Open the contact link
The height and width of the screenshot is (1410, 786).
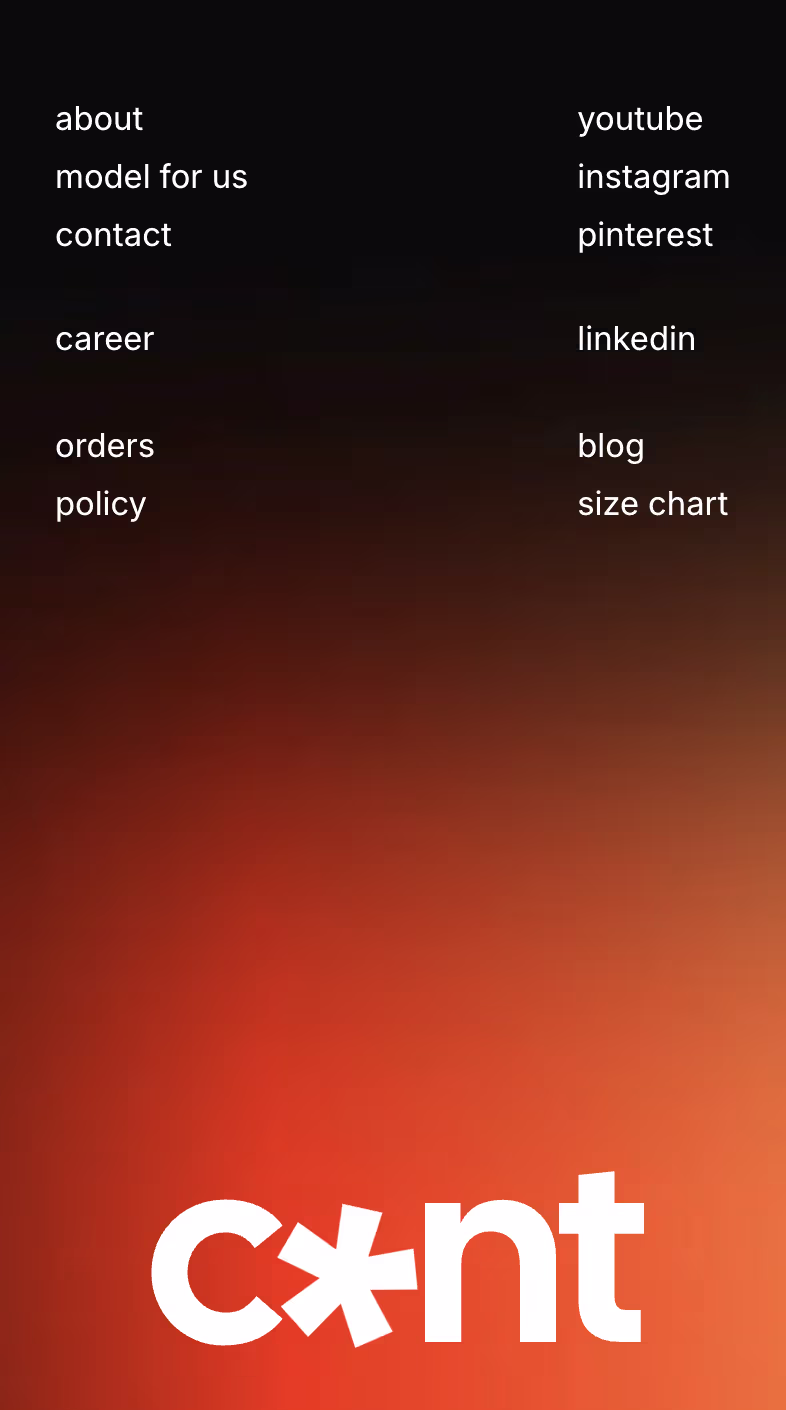pyautogui.click(x=113, y=235)
